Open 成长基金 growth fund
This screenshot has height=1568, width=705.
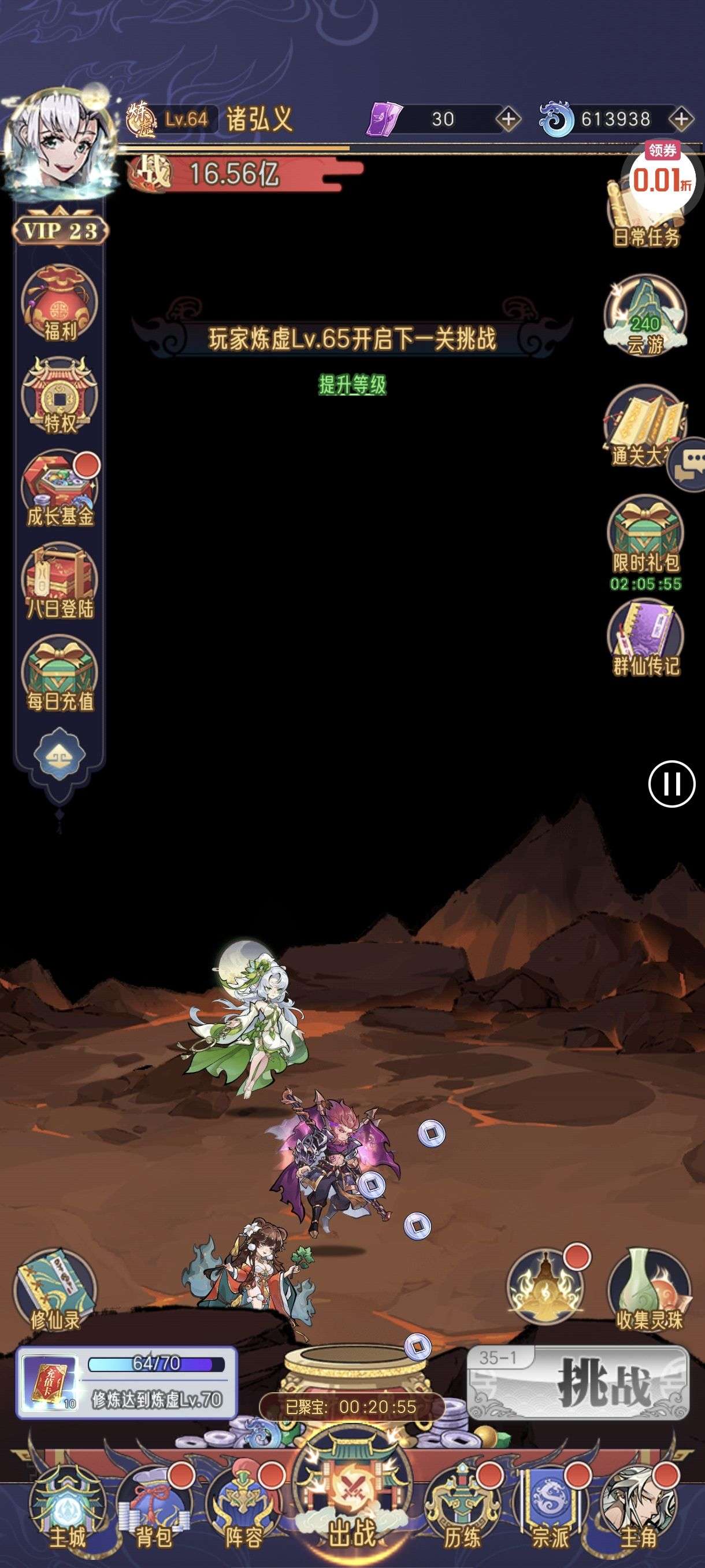pos(59,489)
